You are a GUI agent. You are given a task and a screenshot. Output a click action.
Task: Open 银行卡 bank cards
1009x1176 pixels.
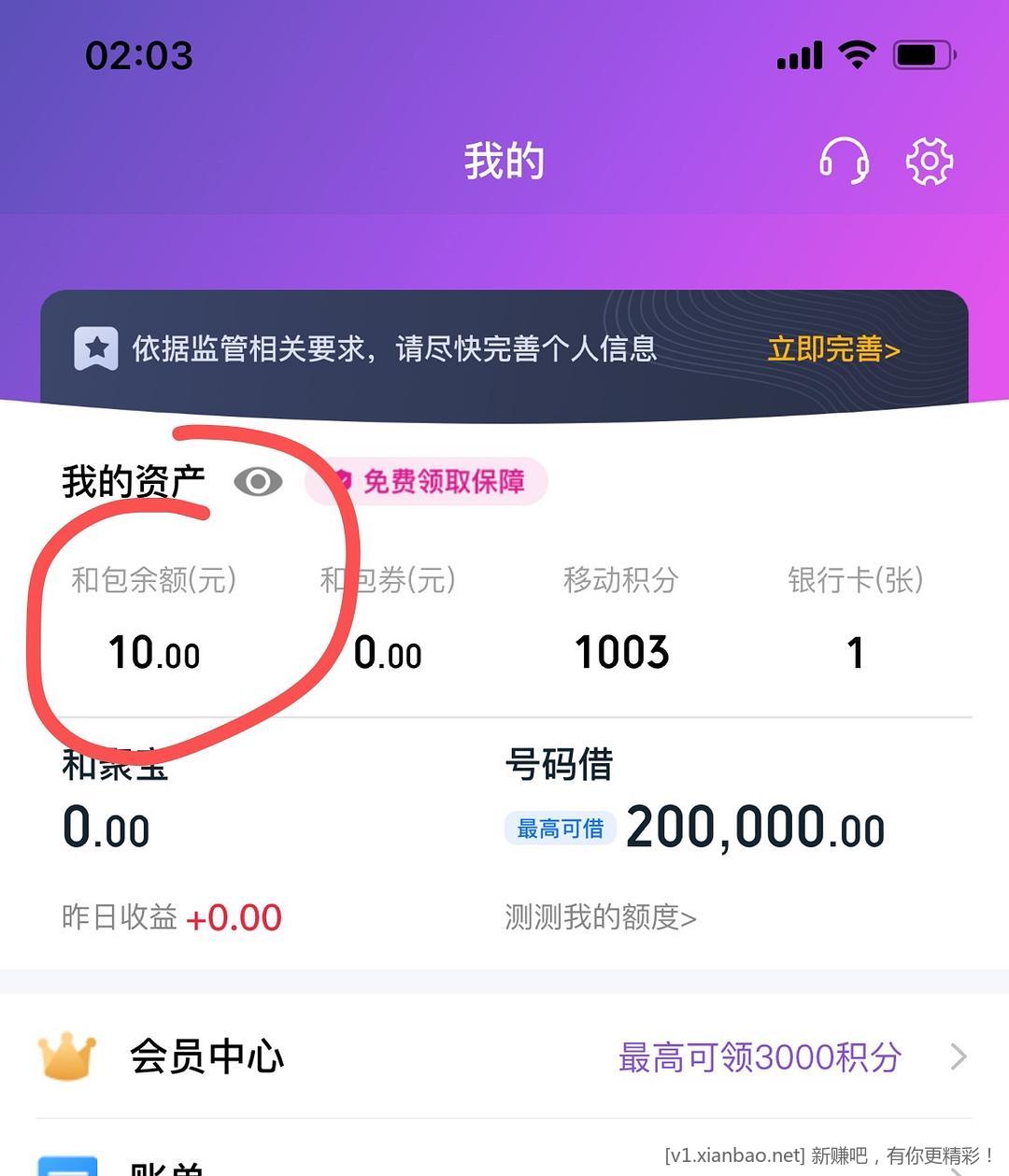[x=855, y=618]
